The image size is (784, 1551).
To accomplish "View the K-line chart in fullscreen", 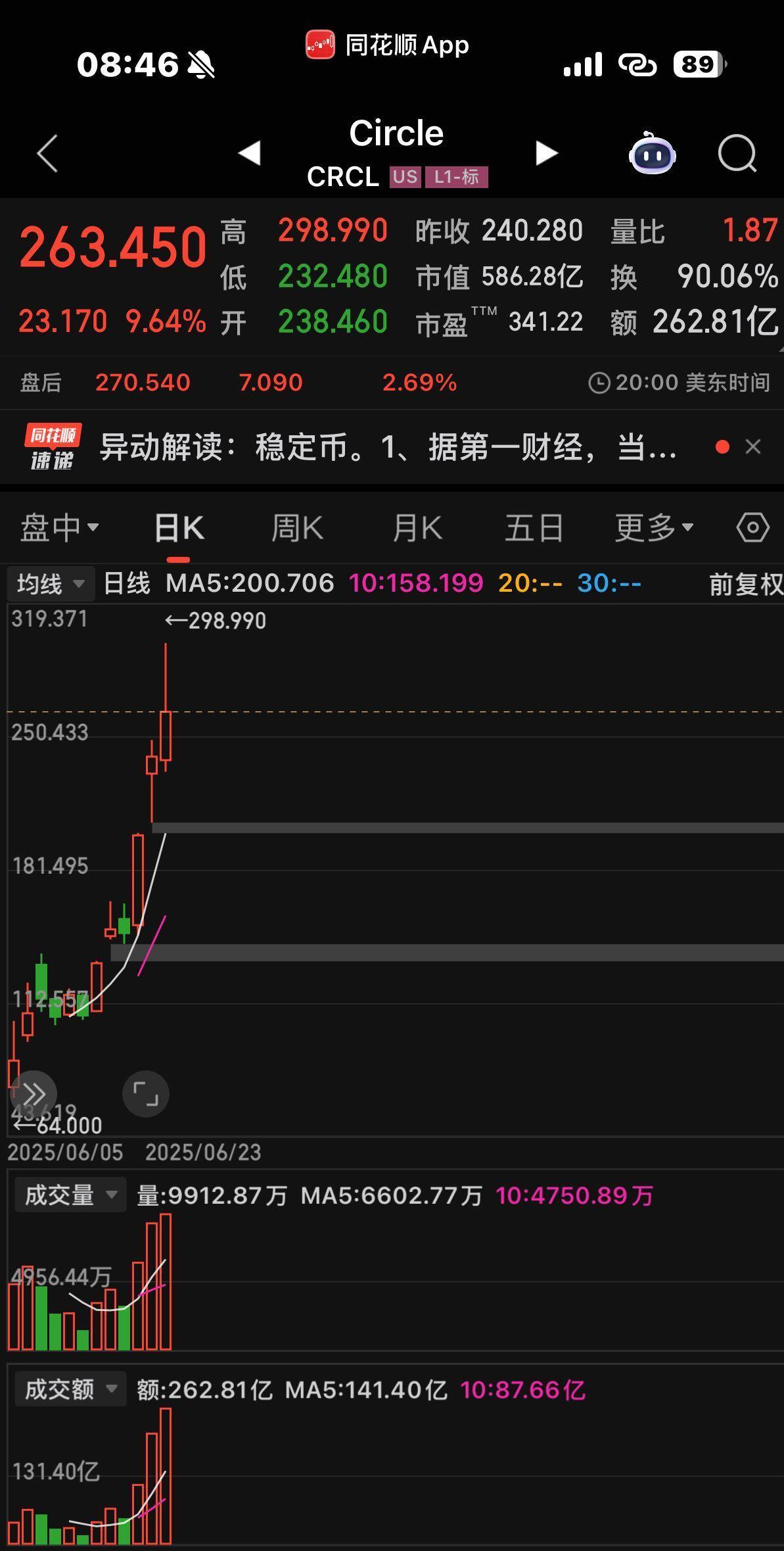I will 146,1094.
